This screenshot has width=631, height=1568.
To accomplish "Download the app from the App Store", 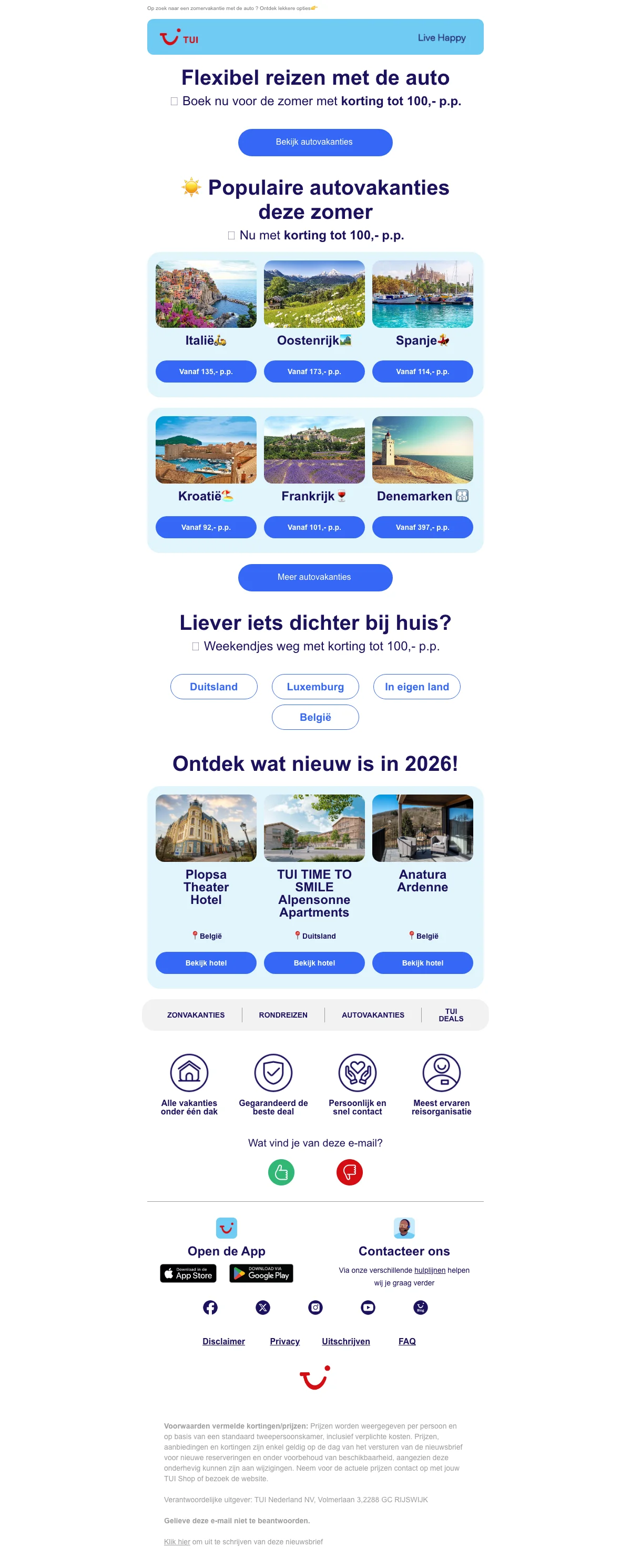I will [x=188, y=1273].
